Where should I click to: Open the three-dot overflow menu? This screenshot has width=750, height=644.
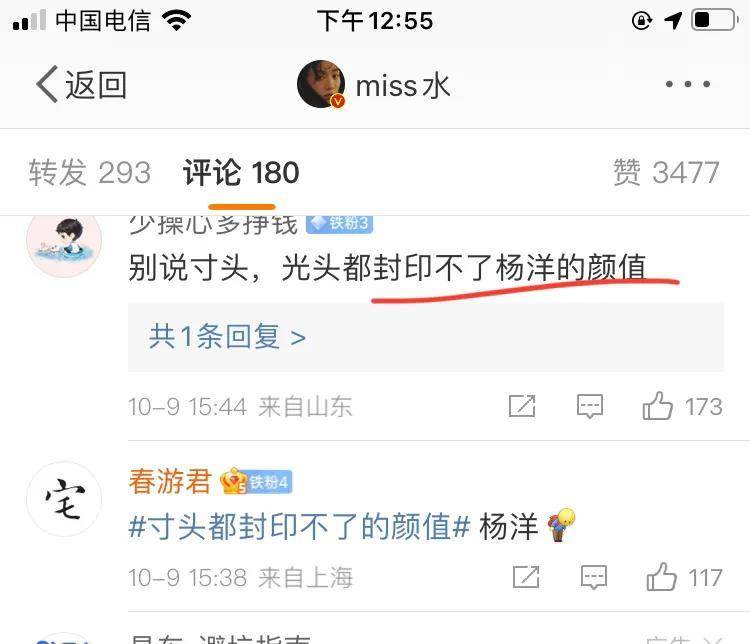(688, 85)
